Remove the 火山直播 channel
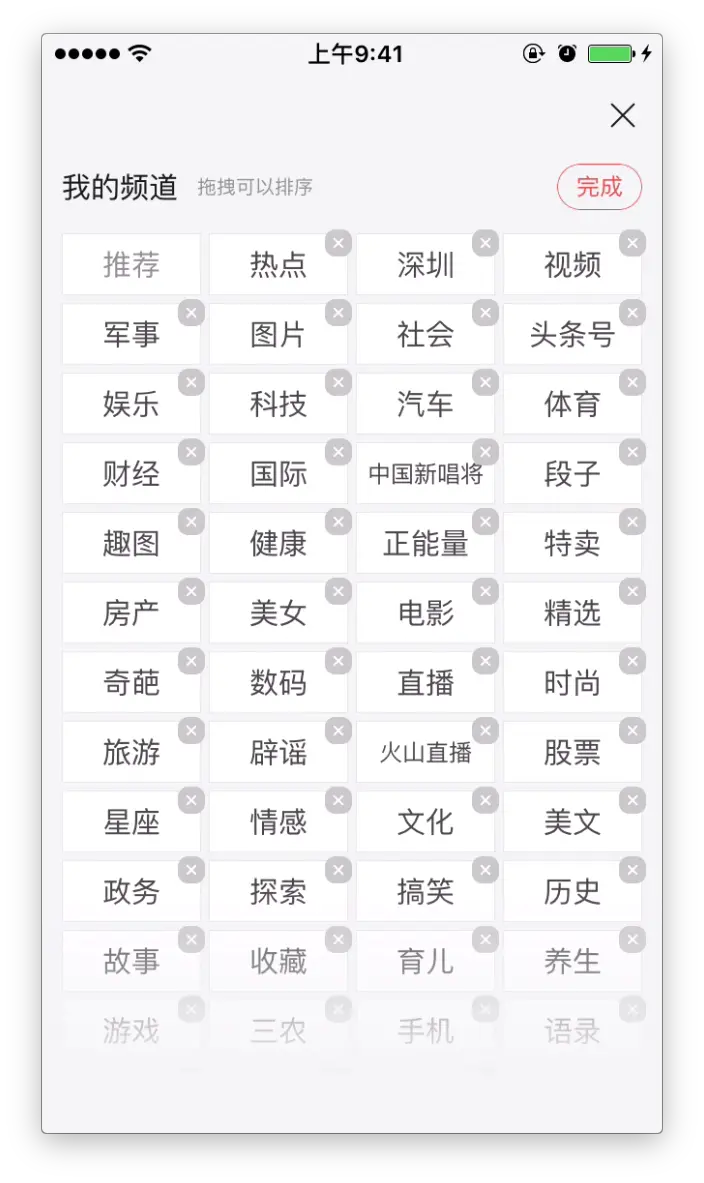The height and width of the screenshot is (1183, 704). pyautogui.click(x=485, y=731)
